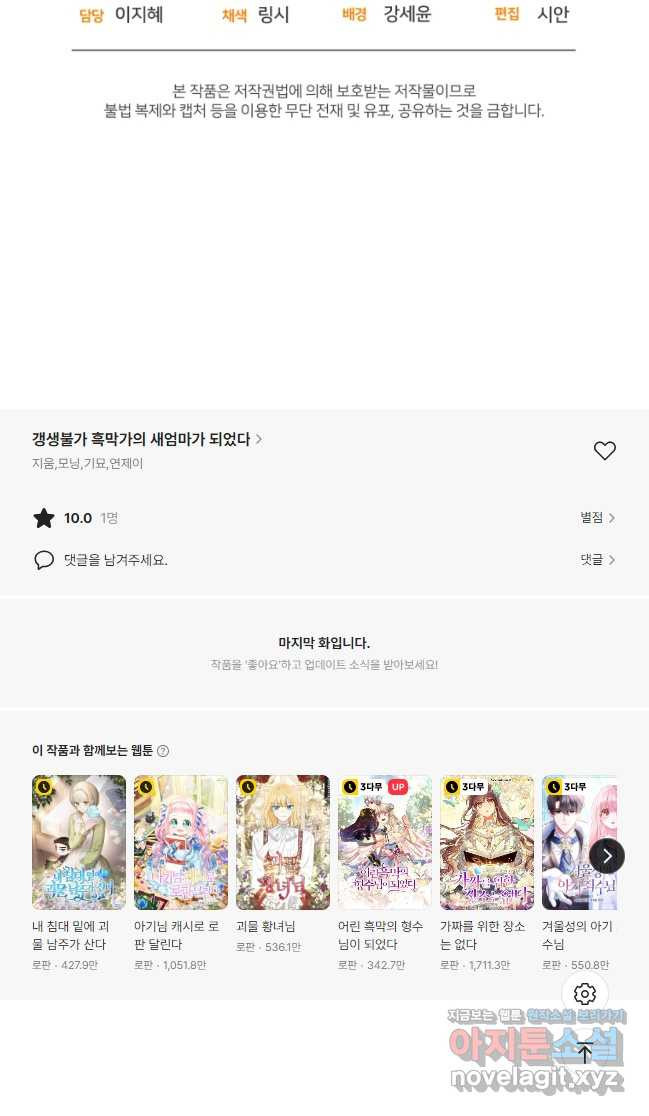Image resolution: width=649 pixels, height=1116 pixels.
Task: Leave a comment via 댓글을 남겨주세요
Action: point(115,560)
